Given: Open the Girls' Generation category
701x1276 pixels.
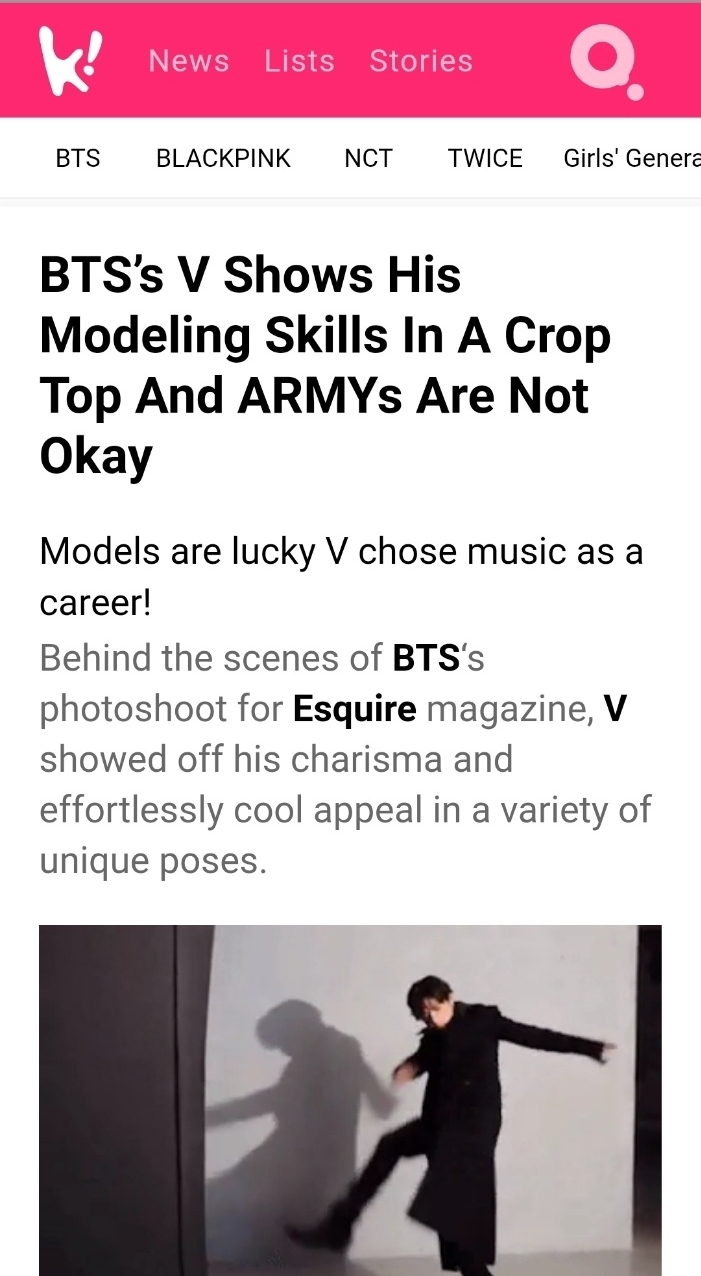Looking at the screenshot, I should point(631,158).
